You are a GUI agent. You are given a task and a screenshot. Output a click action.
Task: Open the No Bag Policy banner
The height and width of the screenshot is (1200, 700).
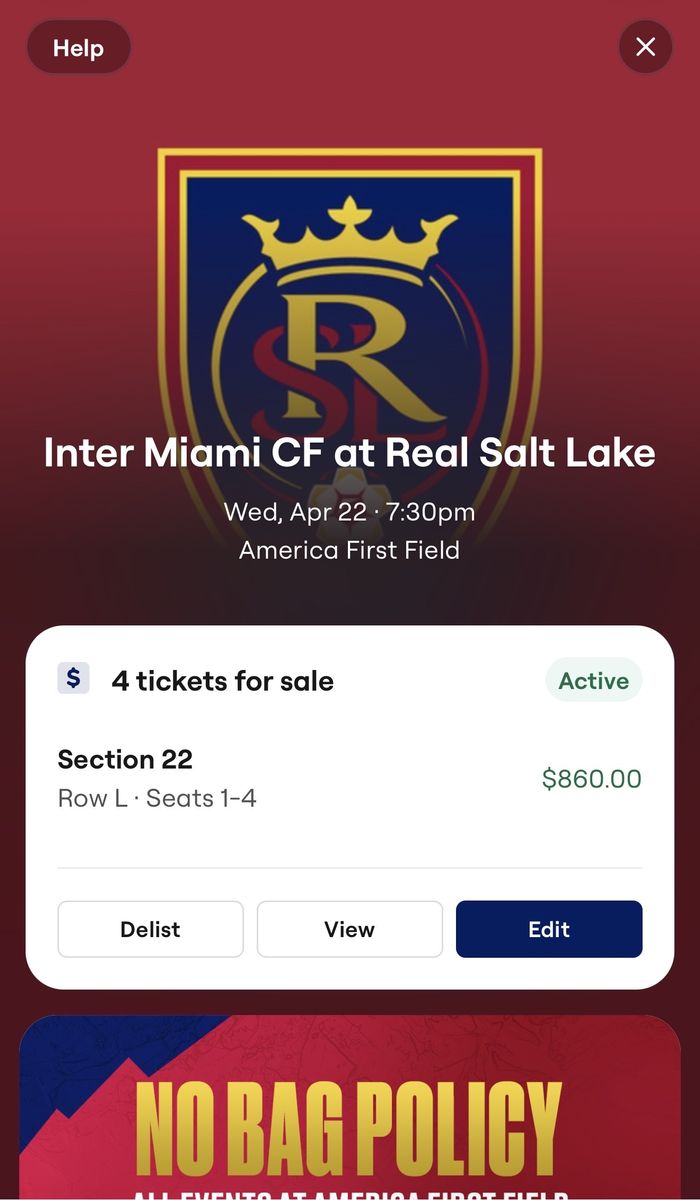pyautogui.click(x=349, y=1110)
